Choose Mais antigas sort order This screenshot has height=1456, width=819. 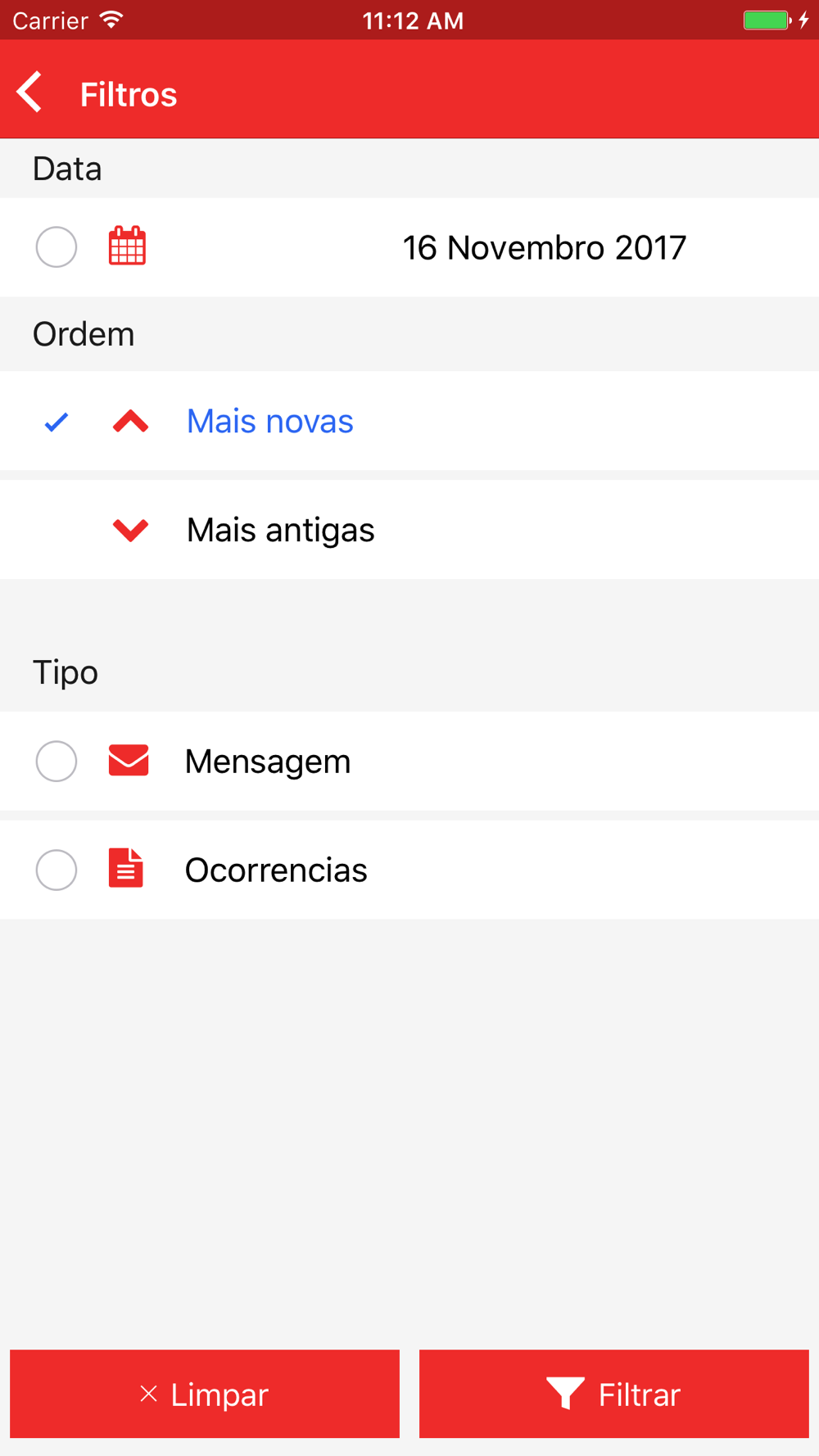point(409,530)
